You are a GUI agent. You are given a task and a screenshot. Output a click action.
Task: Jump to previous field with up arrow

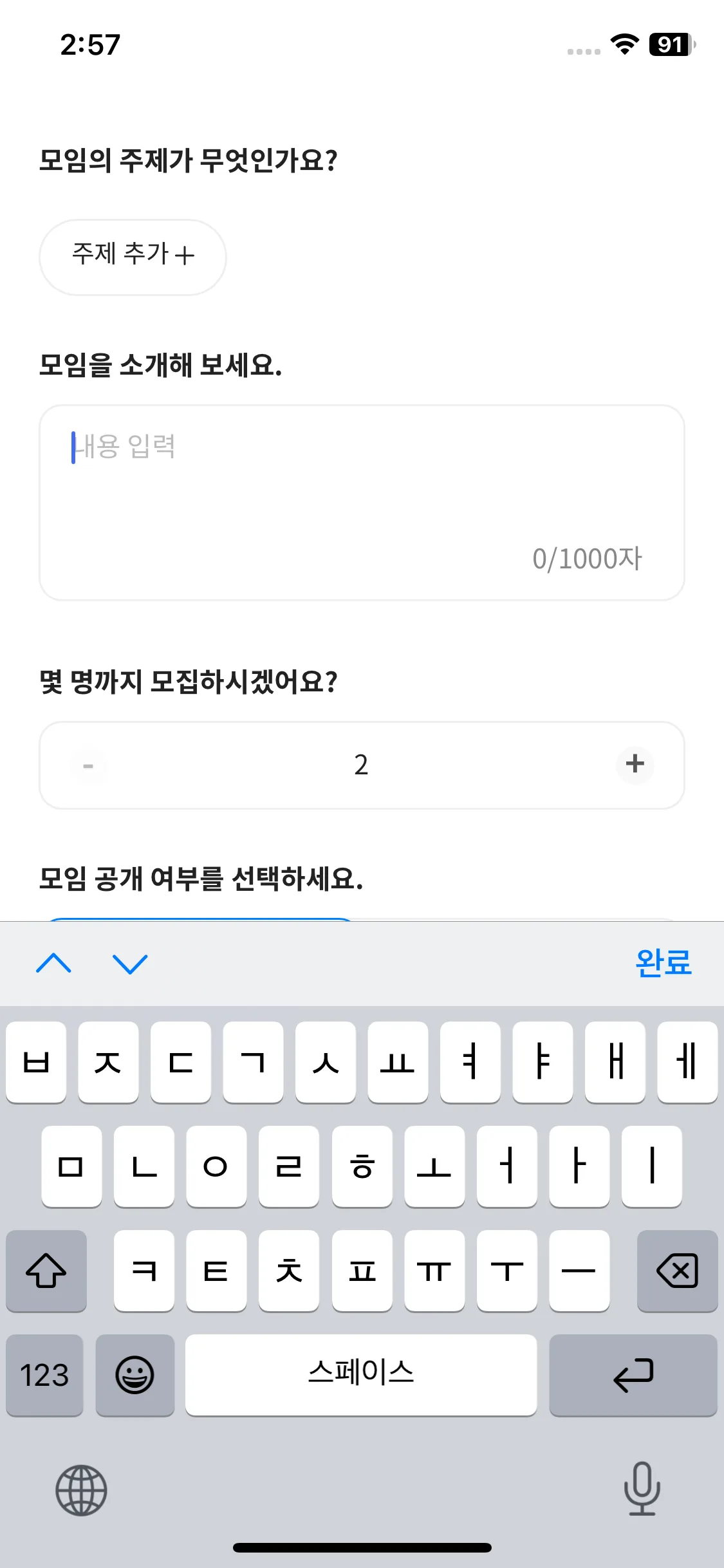54,964
